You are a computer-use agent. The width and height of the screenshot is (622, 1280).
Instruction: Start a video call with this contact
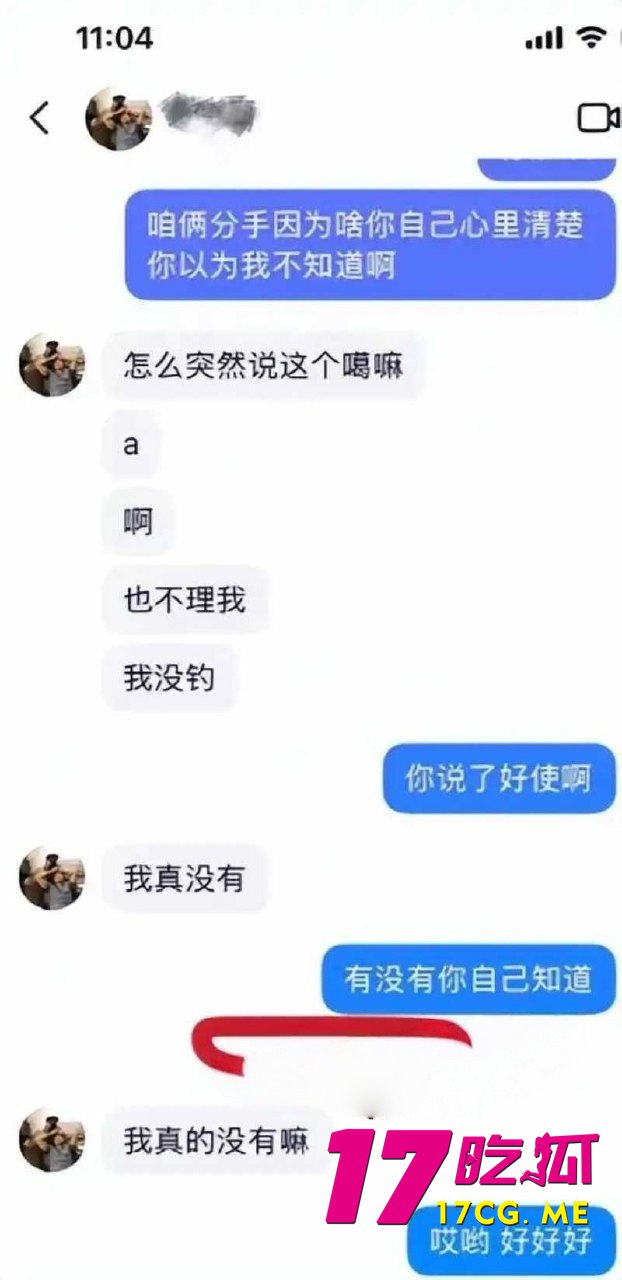click(598, 118)
